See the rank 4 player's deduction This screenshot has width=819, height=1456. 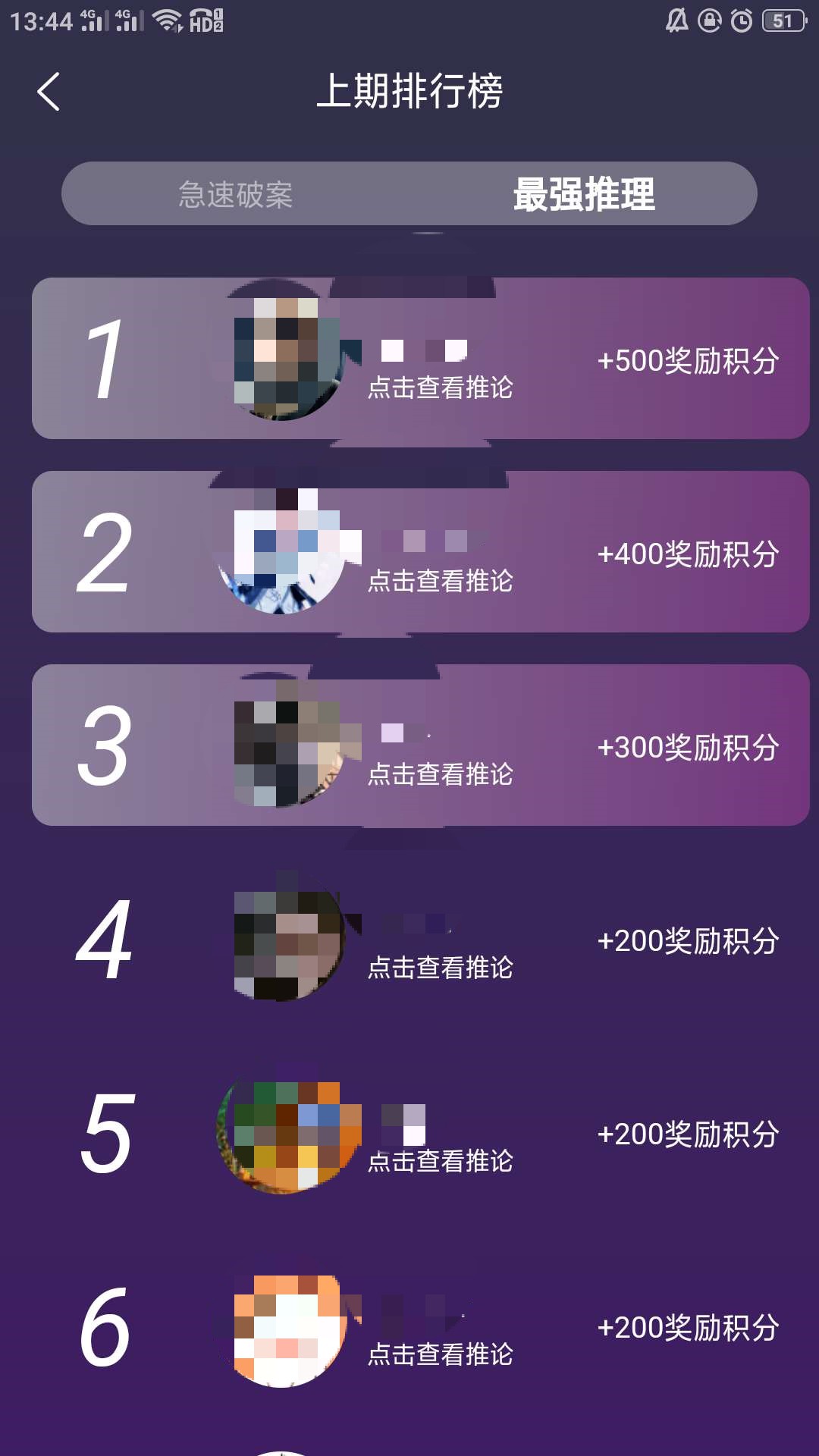(440, 968)
